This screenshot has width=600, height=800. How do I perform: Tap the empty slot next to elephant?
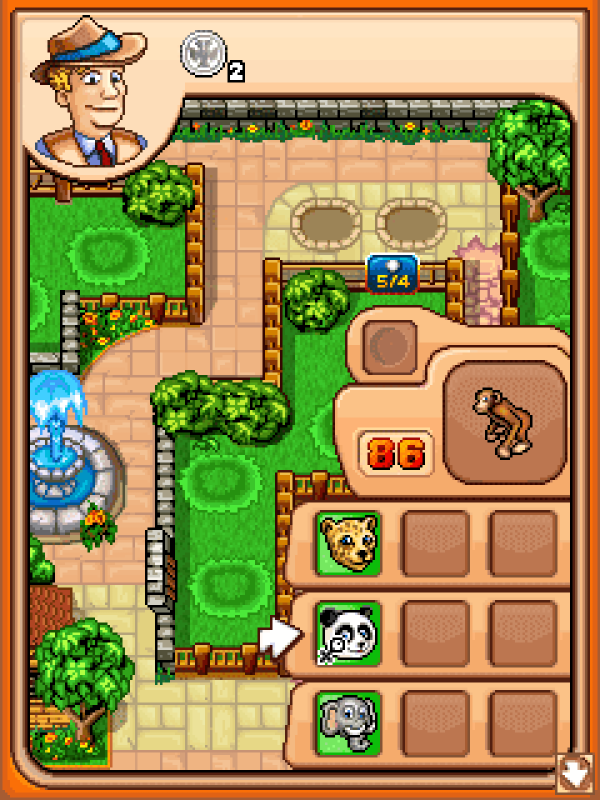[x=435, y=722]
